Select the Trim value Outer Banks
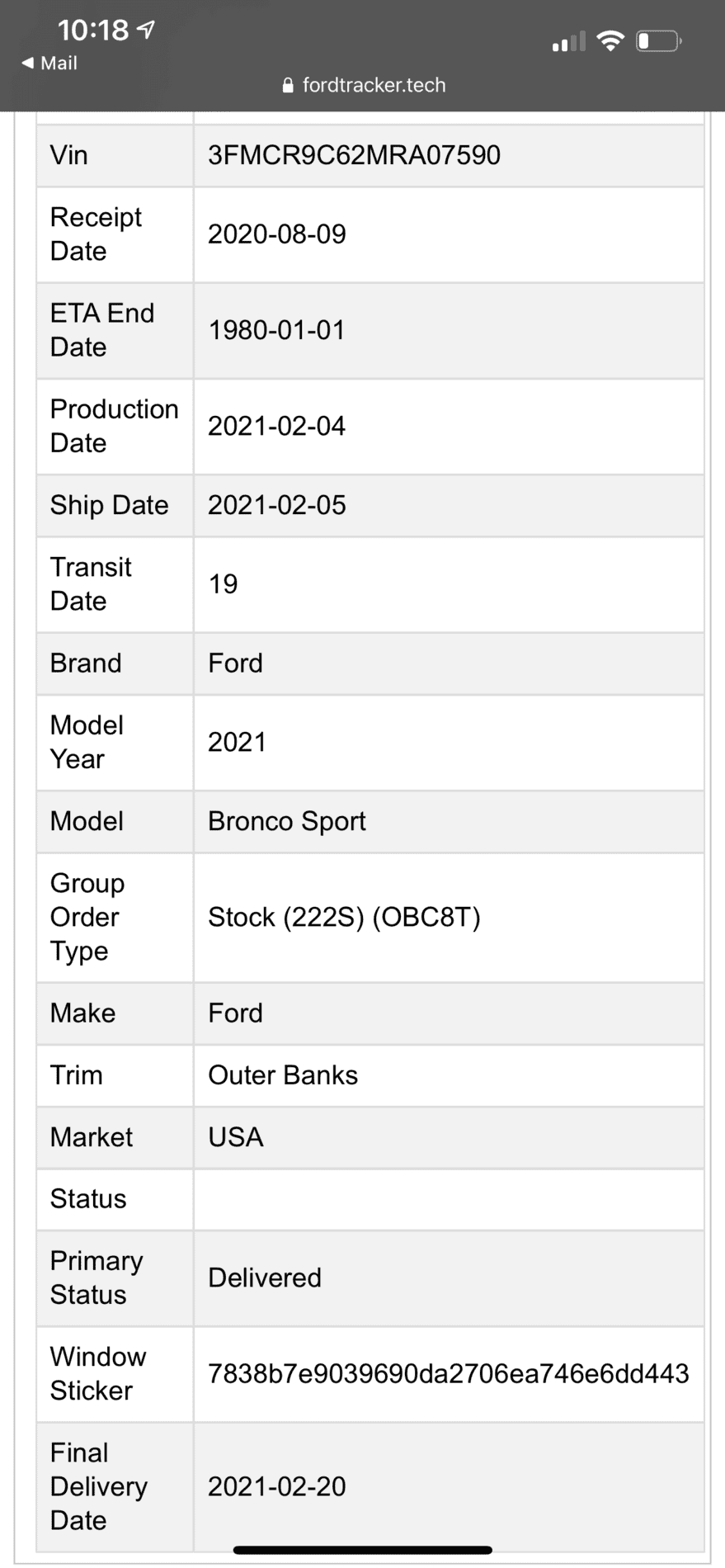This screenshot has height=1568, width=725. [283, 1074]
